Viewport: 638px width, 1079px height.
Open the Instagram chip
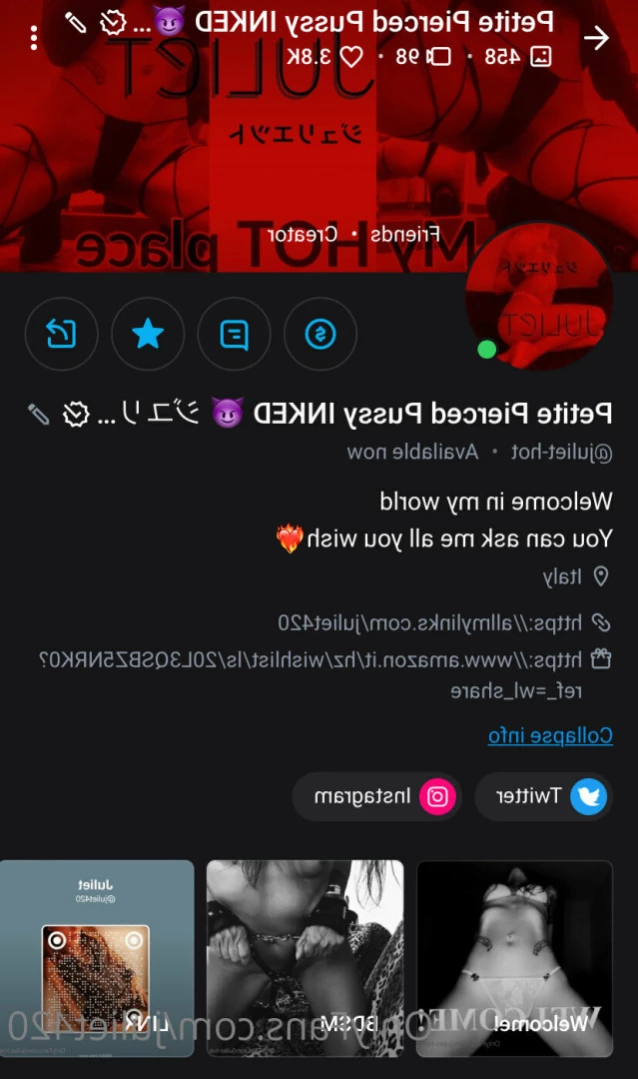pos(377,797)
